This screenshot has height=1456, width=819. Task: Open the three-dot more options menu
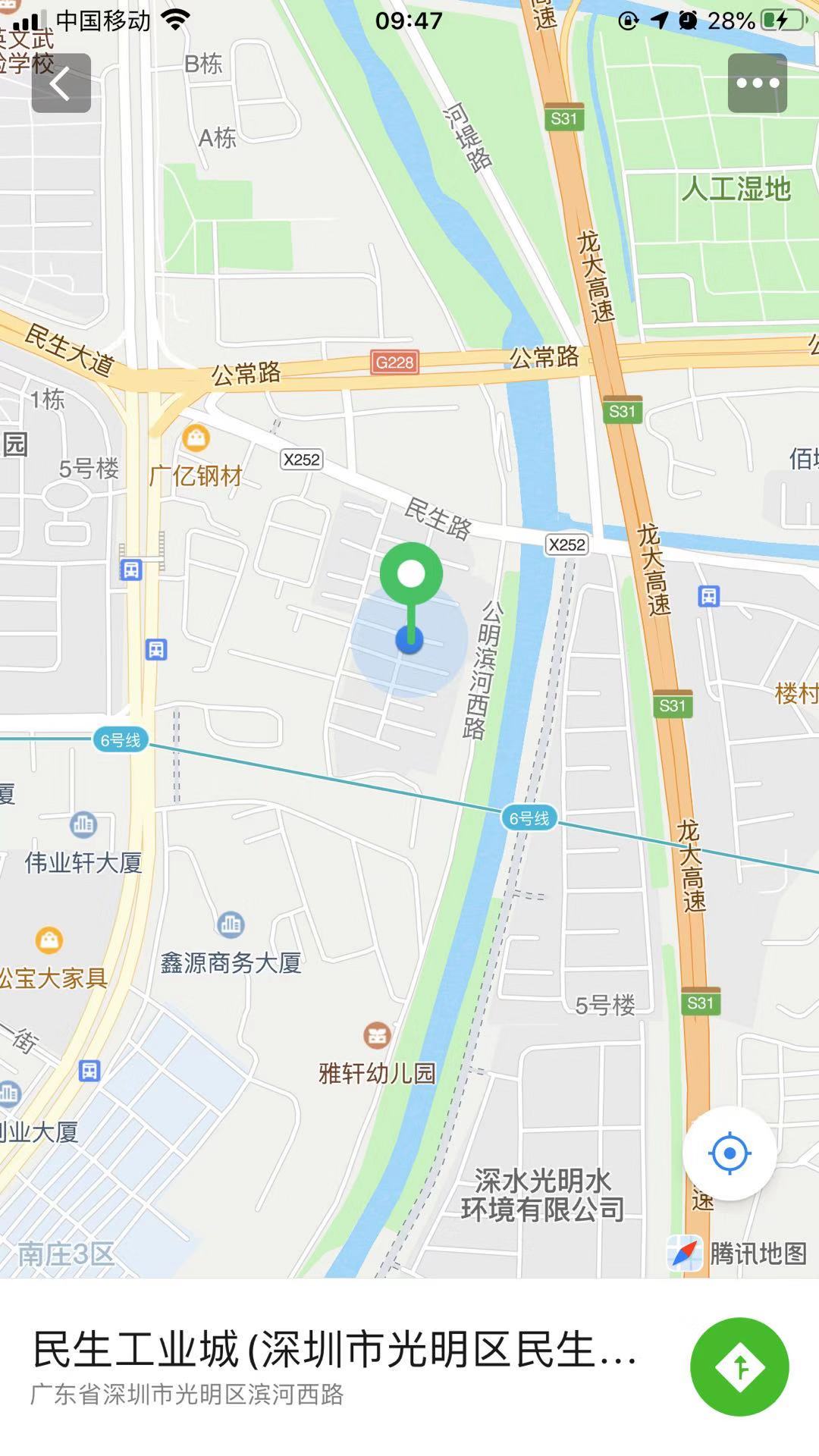(x=757, y=83)
